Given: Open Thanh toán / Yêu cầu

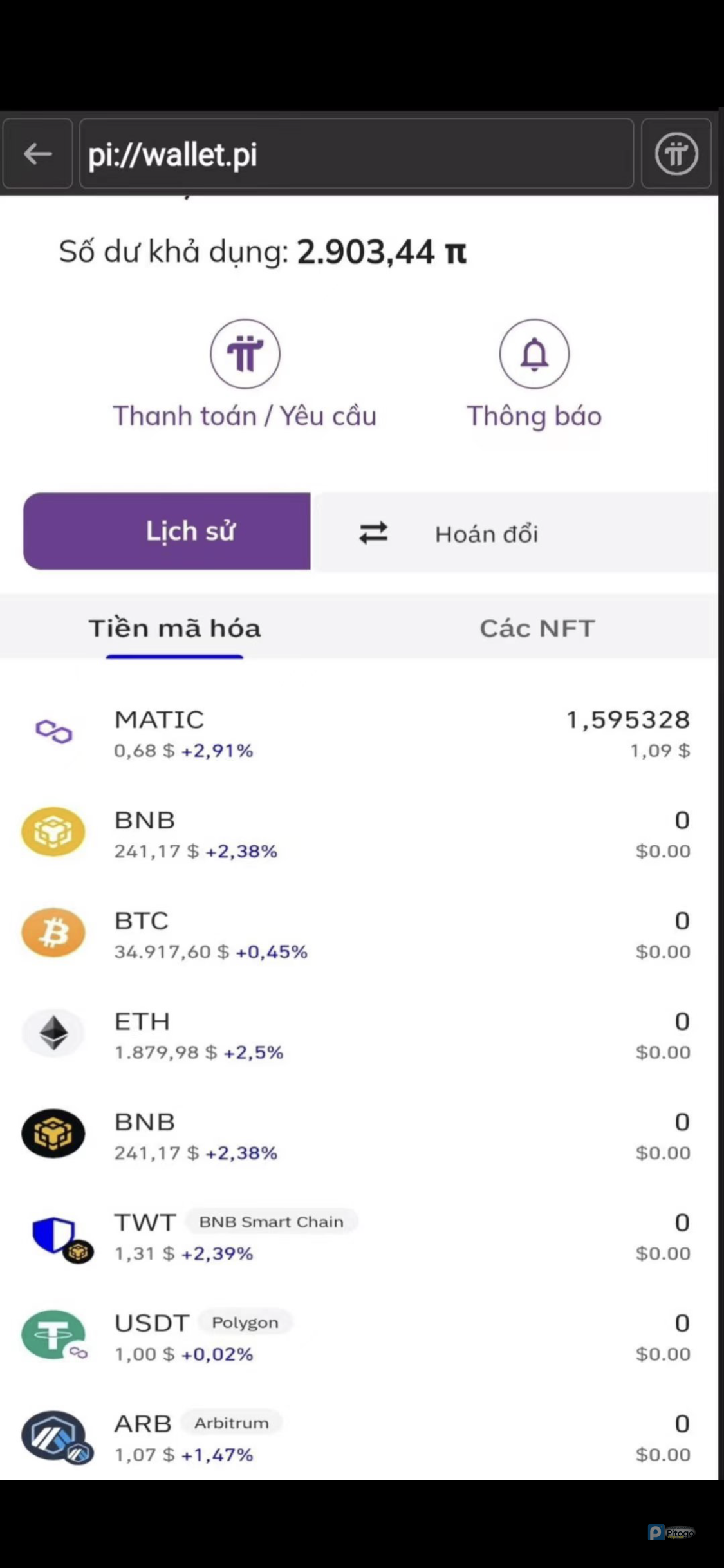Looking at the screenshot, I should point(245,375).
